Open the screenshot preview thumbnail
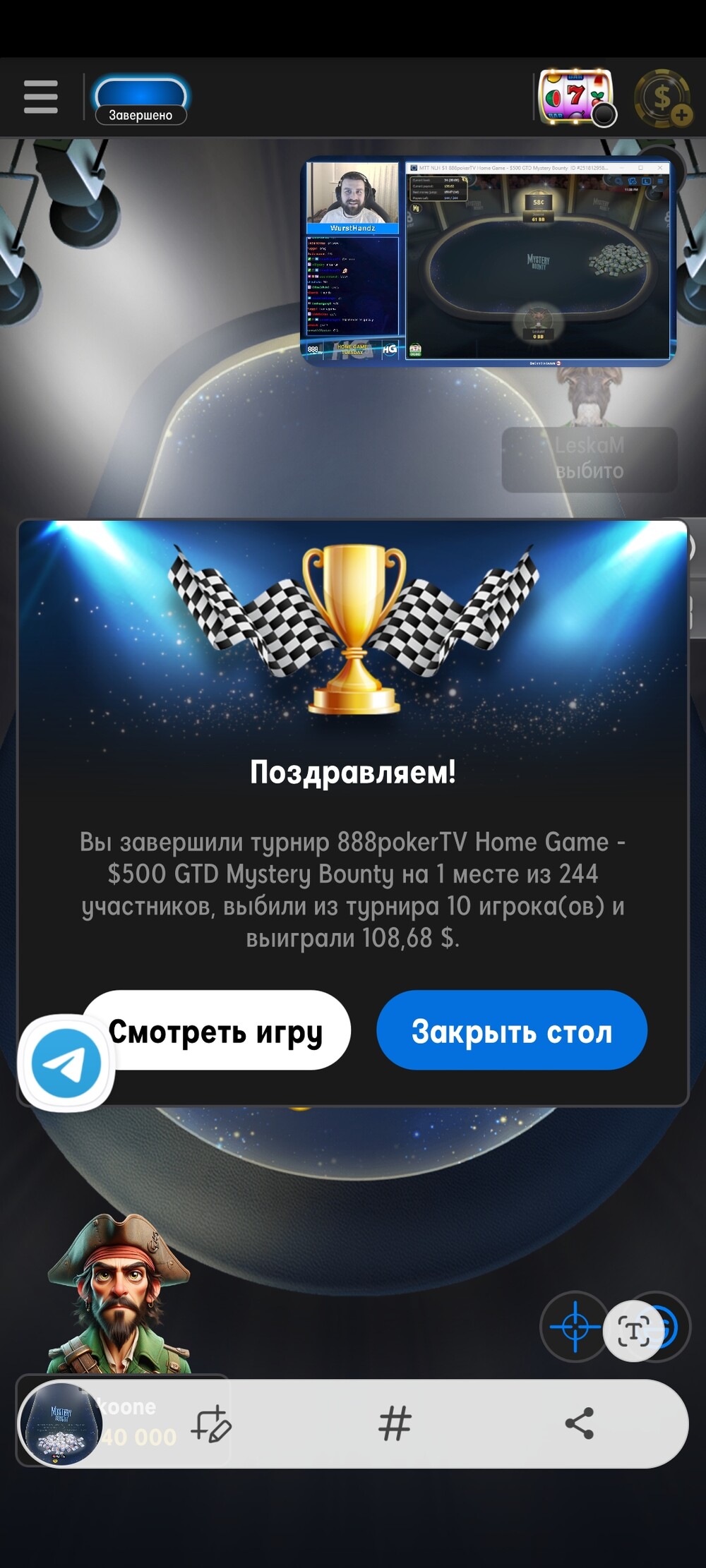Screen dimensions: 706x1568 click(60, 1423)
